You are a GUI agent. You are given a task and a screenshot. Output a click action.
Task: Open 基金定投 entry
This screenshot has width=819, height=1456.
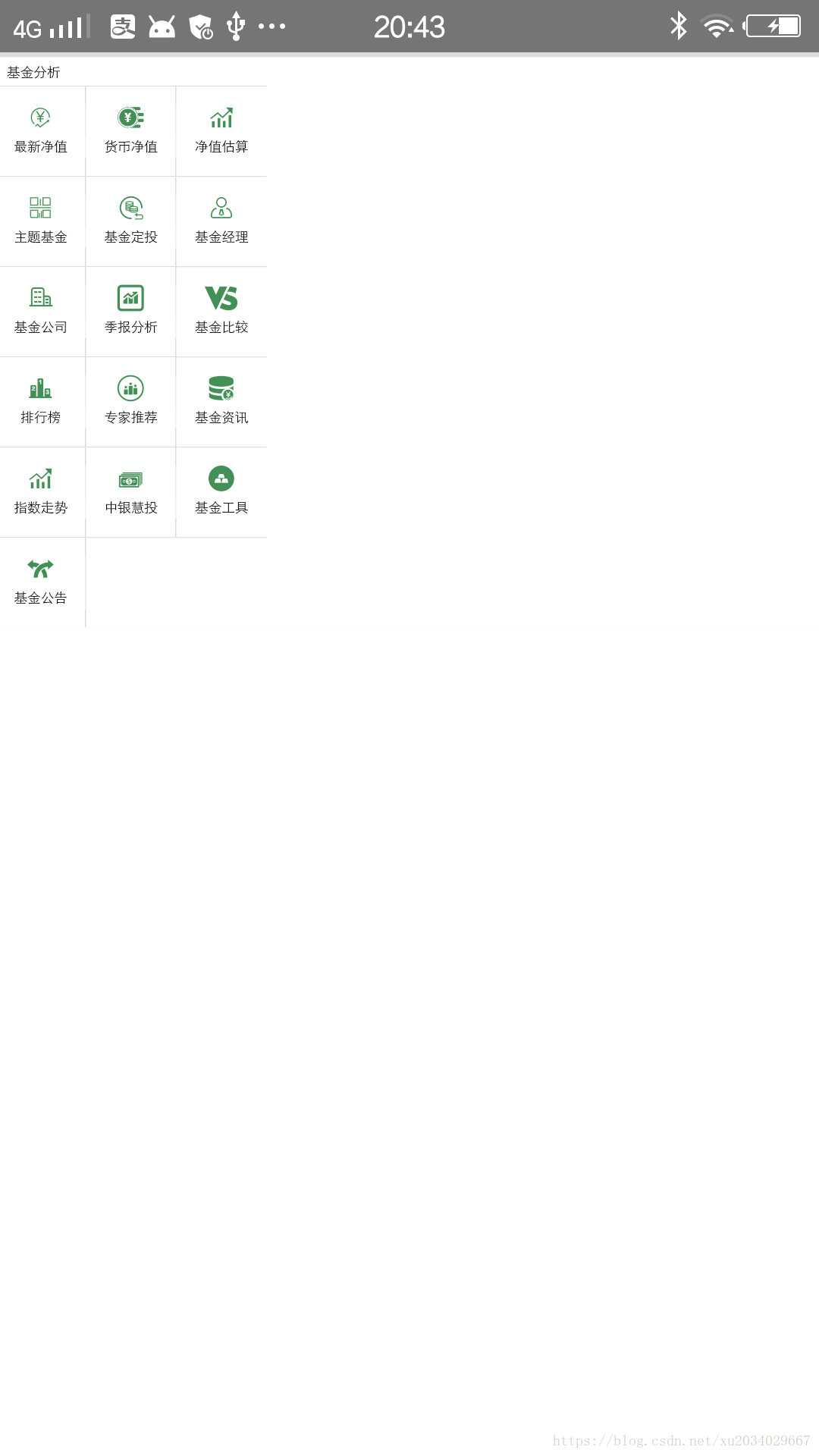click(x=130, y=221)
